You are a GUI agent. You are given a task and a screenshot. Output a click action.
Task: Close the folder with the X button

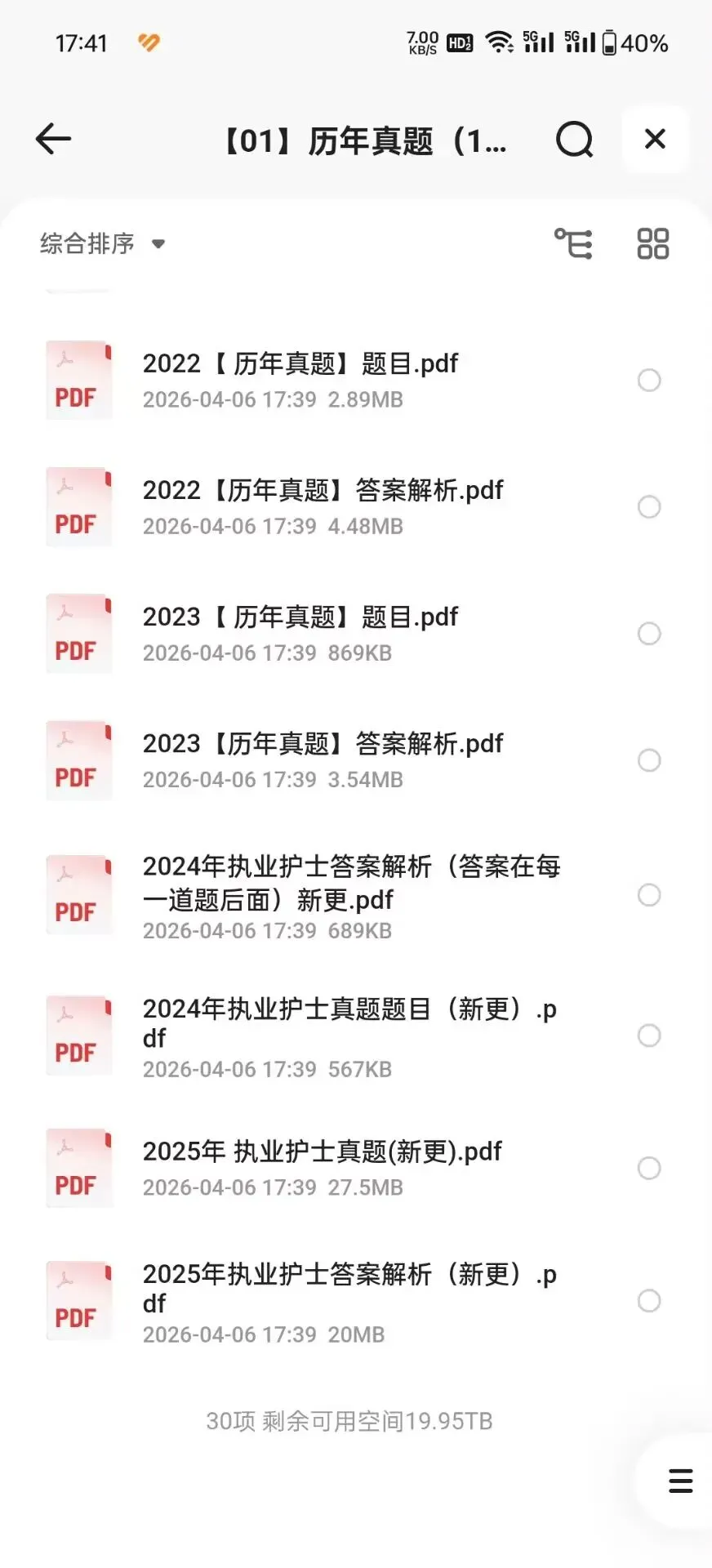(655, 139)
